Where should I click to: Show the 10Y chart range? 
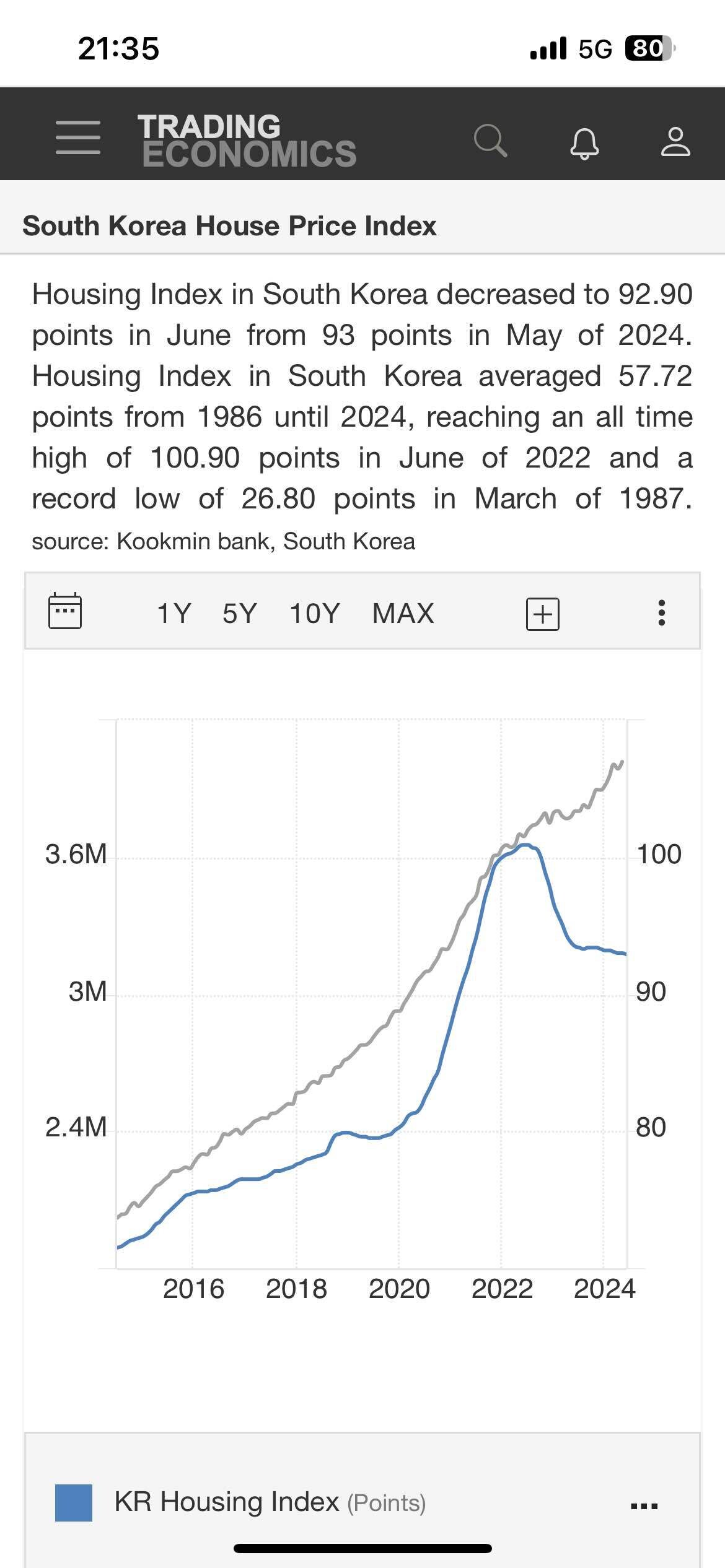315,614
